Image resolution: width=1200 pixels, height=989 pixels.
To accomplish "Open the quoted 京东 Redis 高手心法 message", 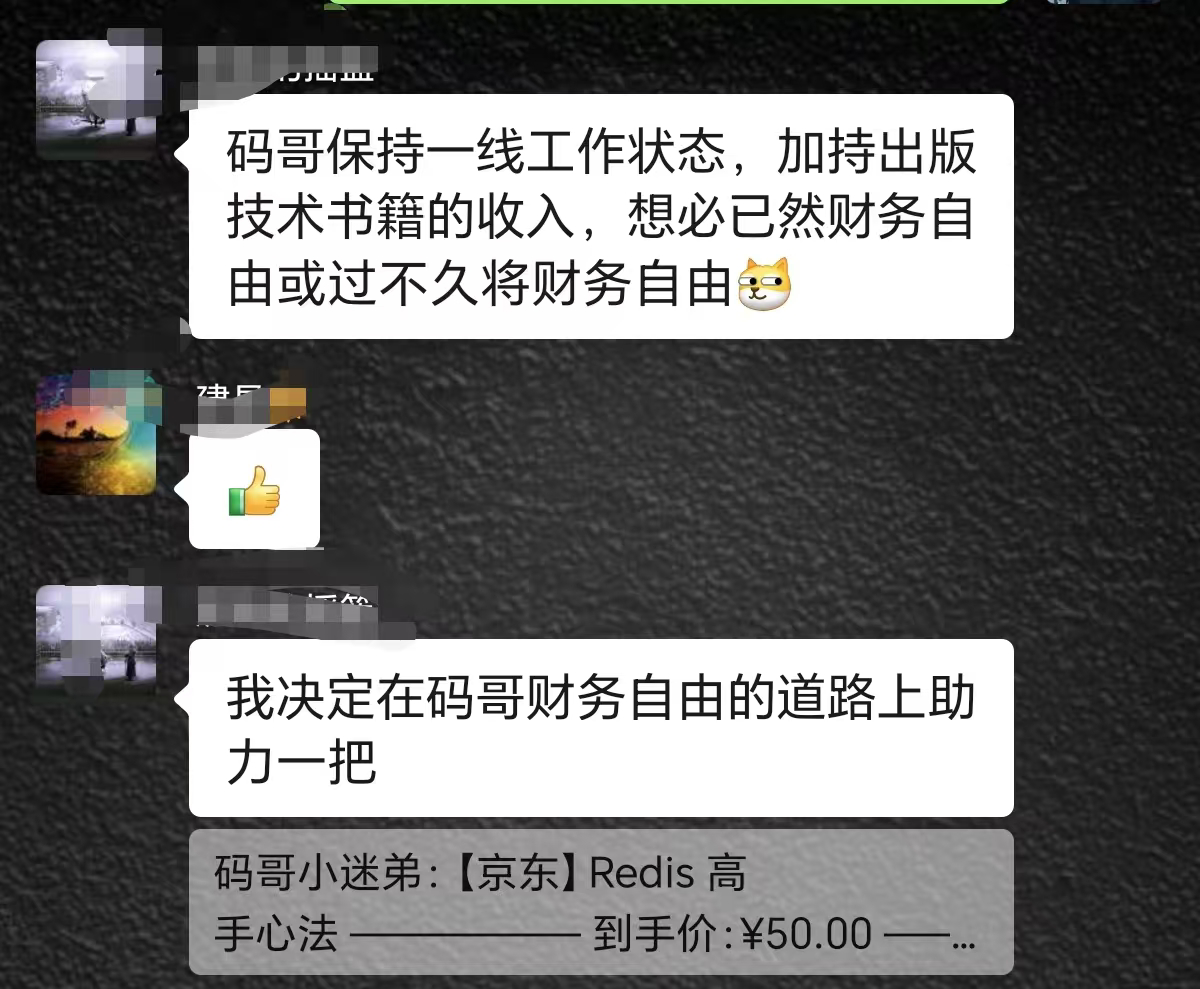I will (600, 902).
